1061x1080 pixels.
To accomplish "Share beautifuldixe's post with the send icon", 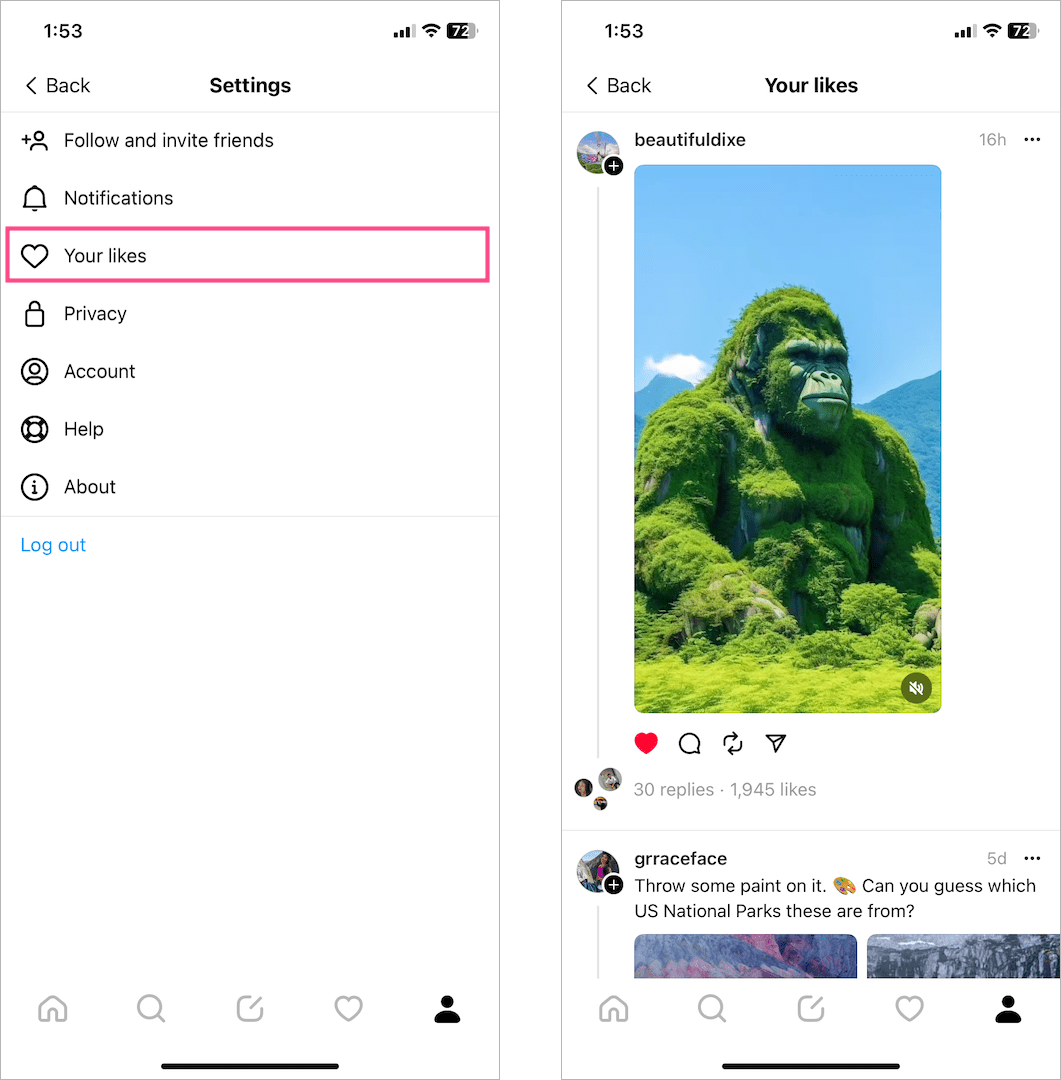I will point(776,743).
